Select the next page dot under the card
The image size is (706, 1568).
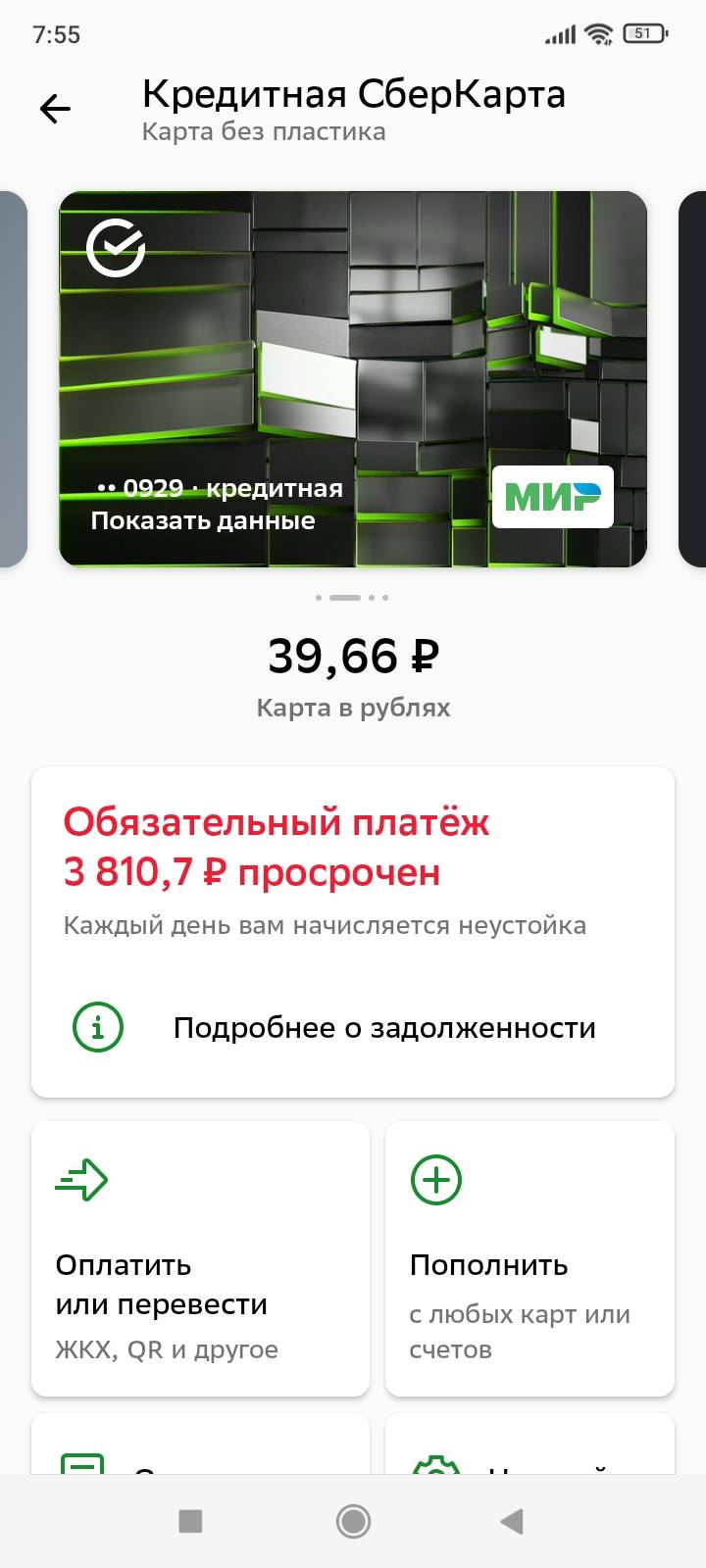click(x=373, y=596)
